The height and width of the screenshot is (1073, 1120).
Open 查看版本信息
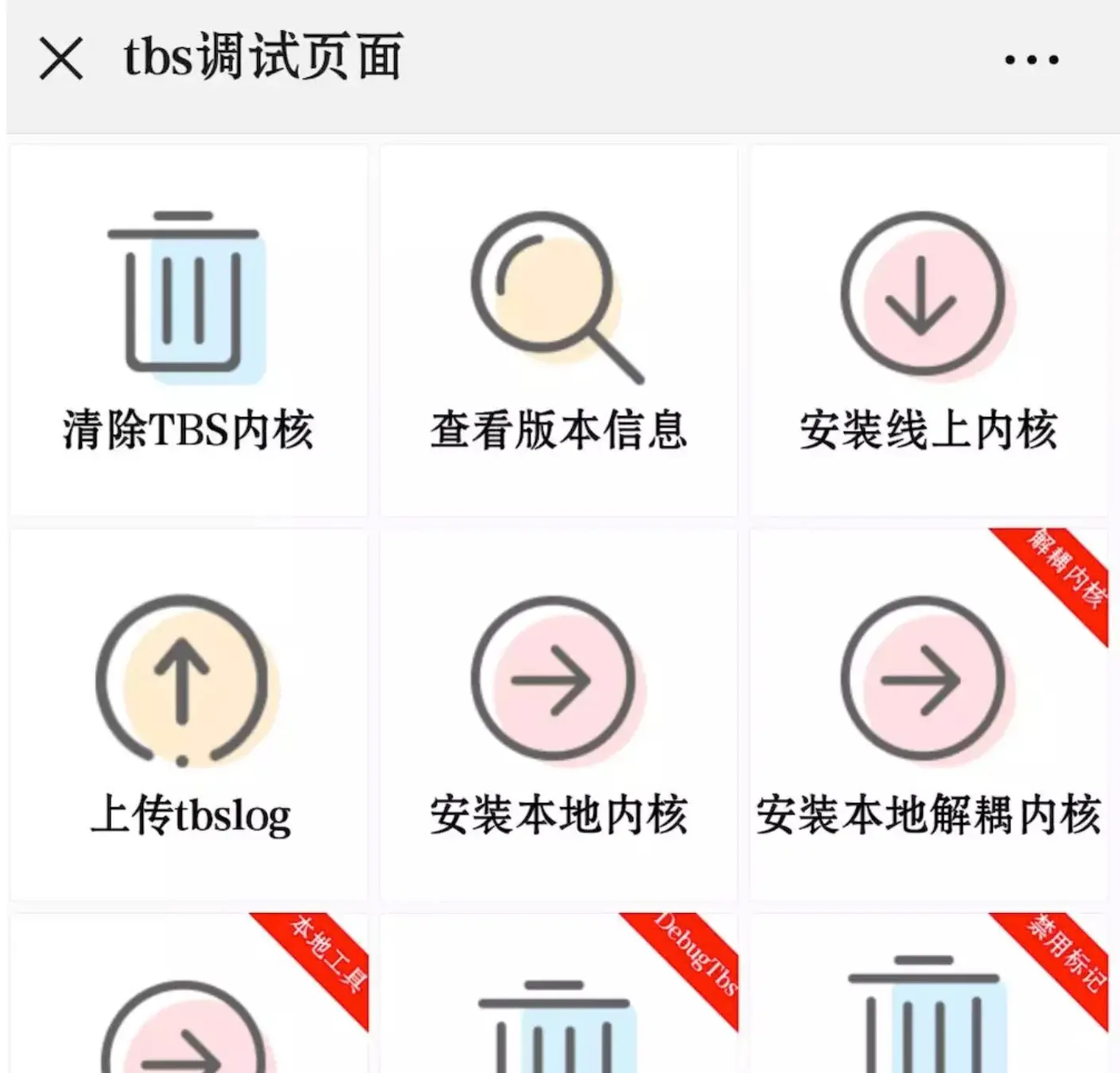558,330
